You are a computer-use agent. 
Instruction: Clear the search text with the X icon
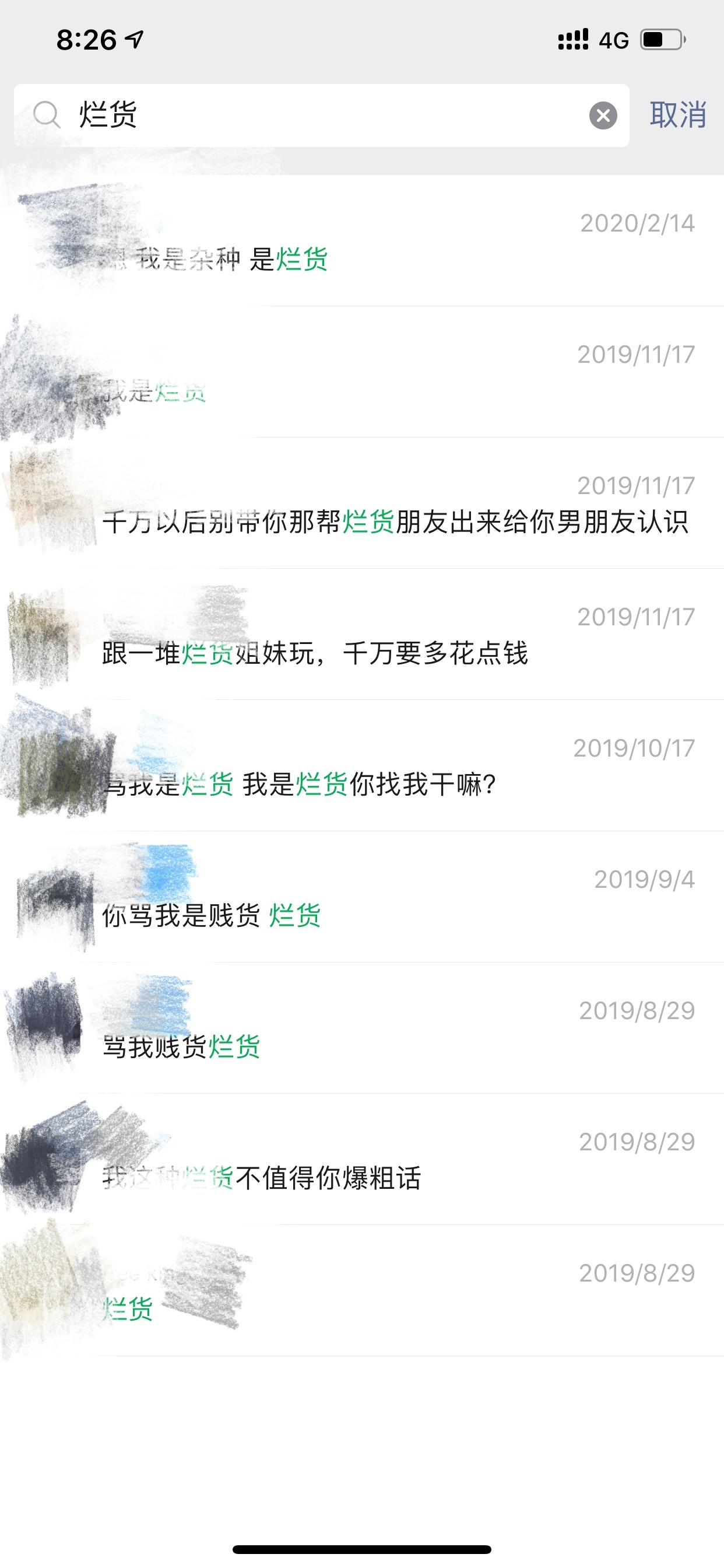603,115
